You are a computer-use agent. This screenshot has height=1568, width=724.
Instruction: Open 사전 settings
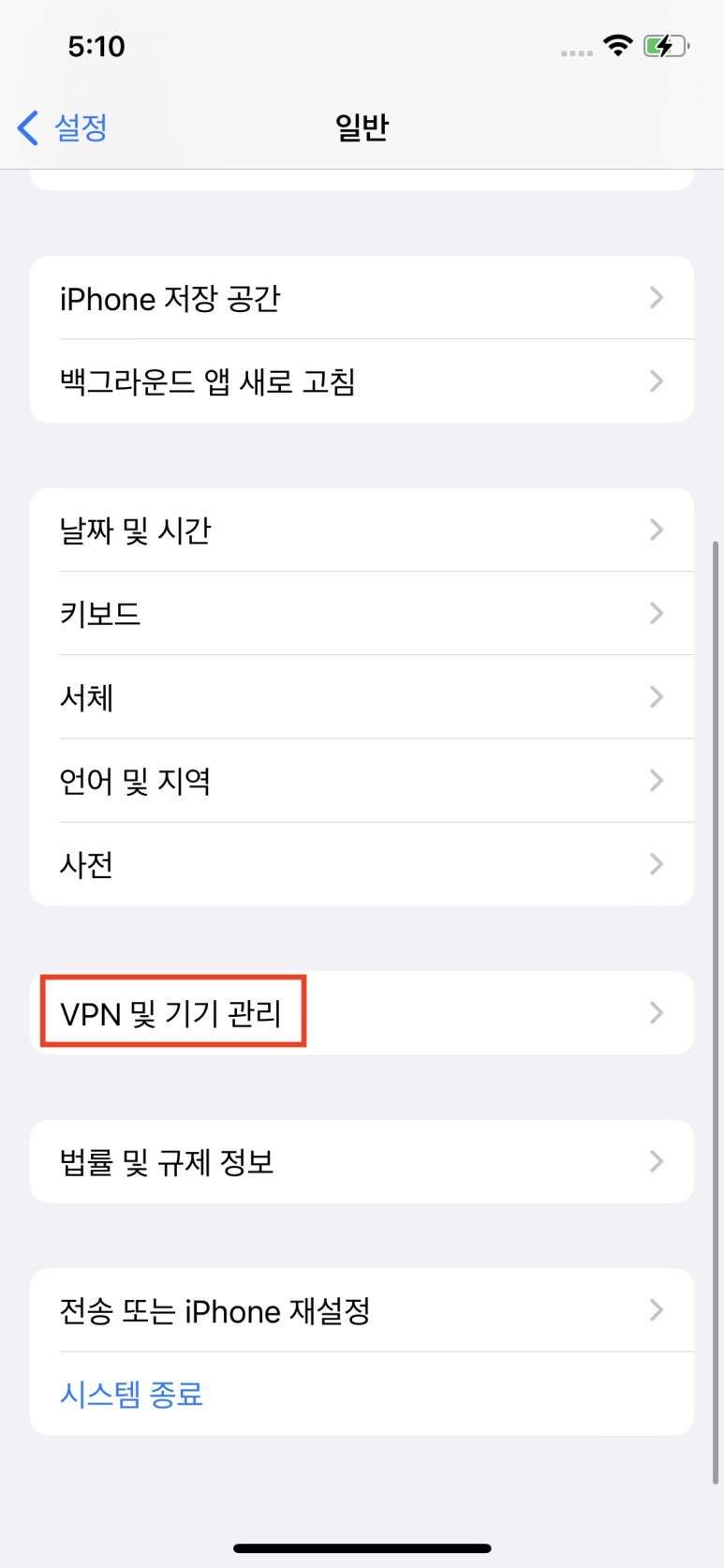tap(361, 864)
